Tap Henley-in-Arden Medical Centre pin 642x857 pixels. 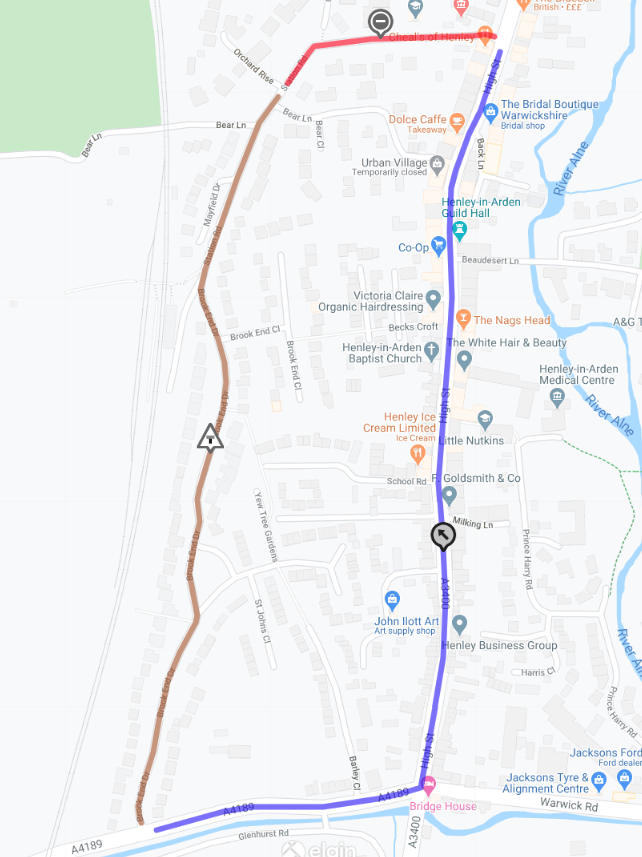[557, 398]
